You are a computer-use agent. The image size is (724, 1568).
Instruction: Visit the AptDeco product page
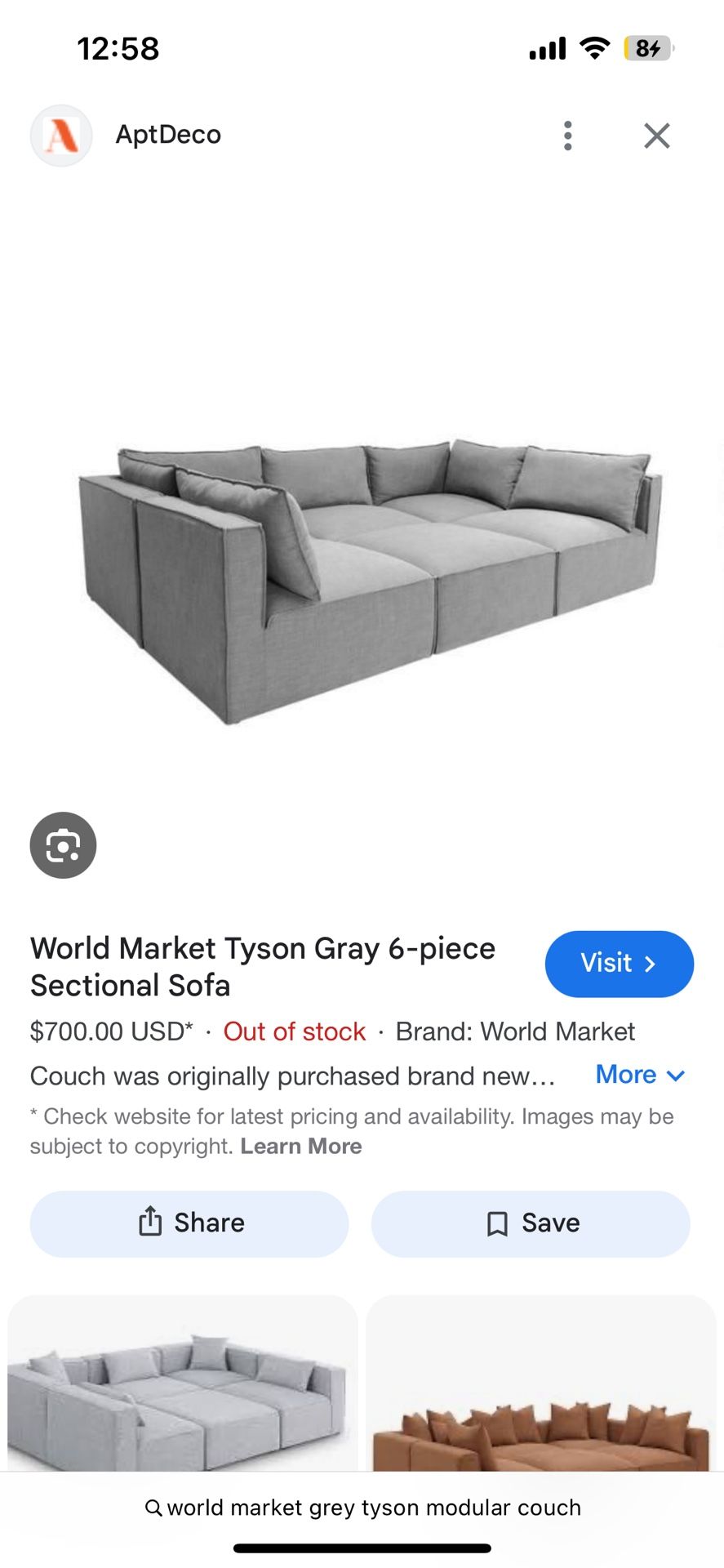619,964
